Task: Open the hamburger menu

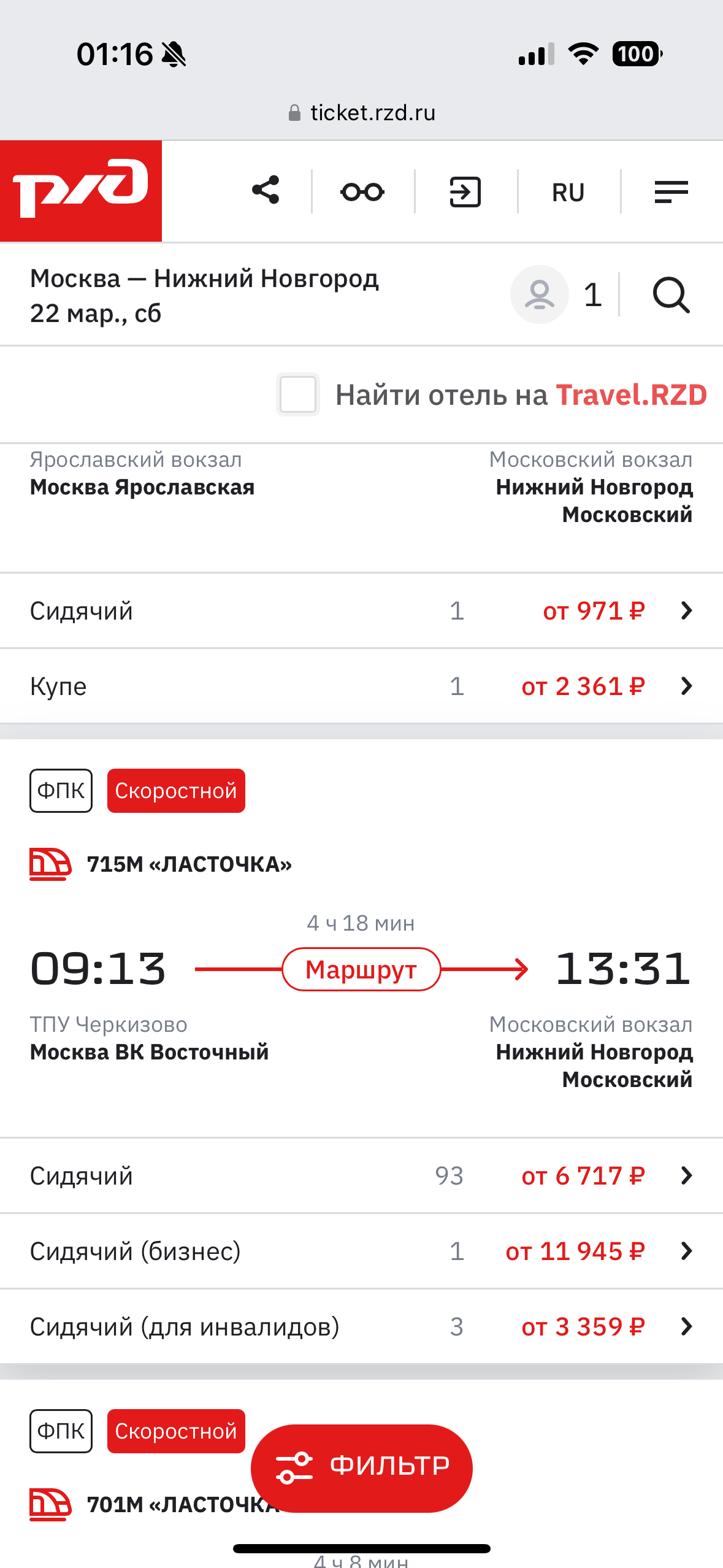Action: click(x=671, y=192)
